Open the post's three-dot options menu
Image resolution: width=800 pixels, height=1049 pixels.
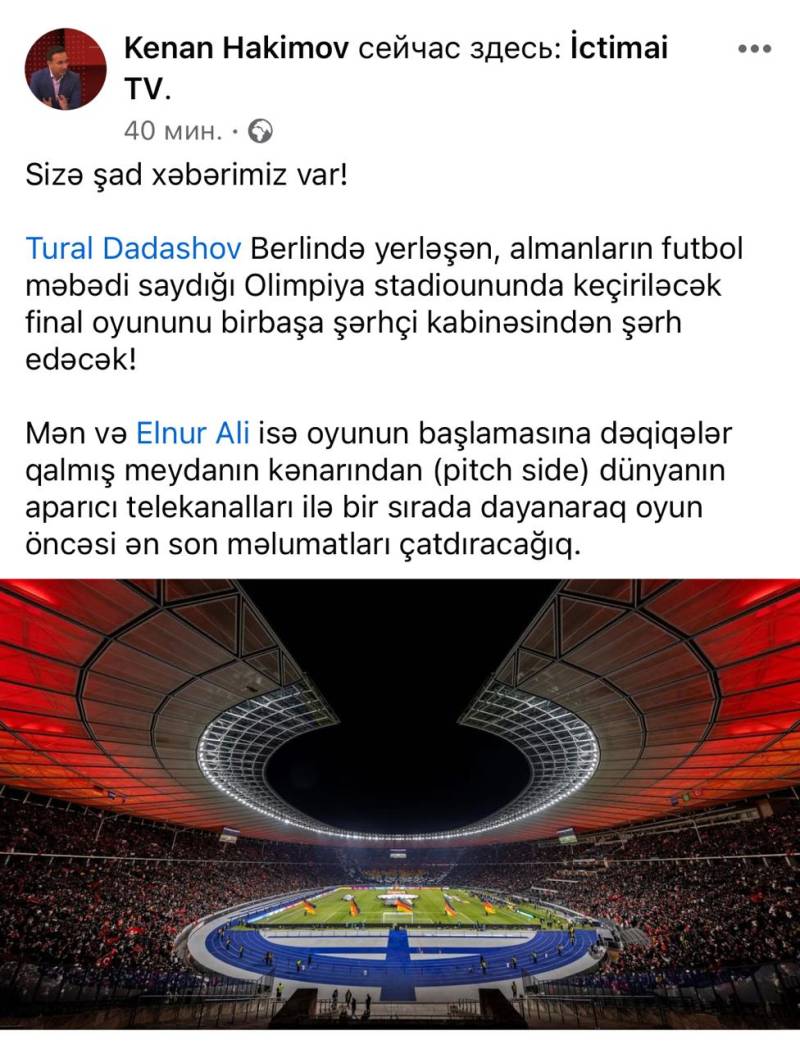pyautogui.click(x=754, y=48)
